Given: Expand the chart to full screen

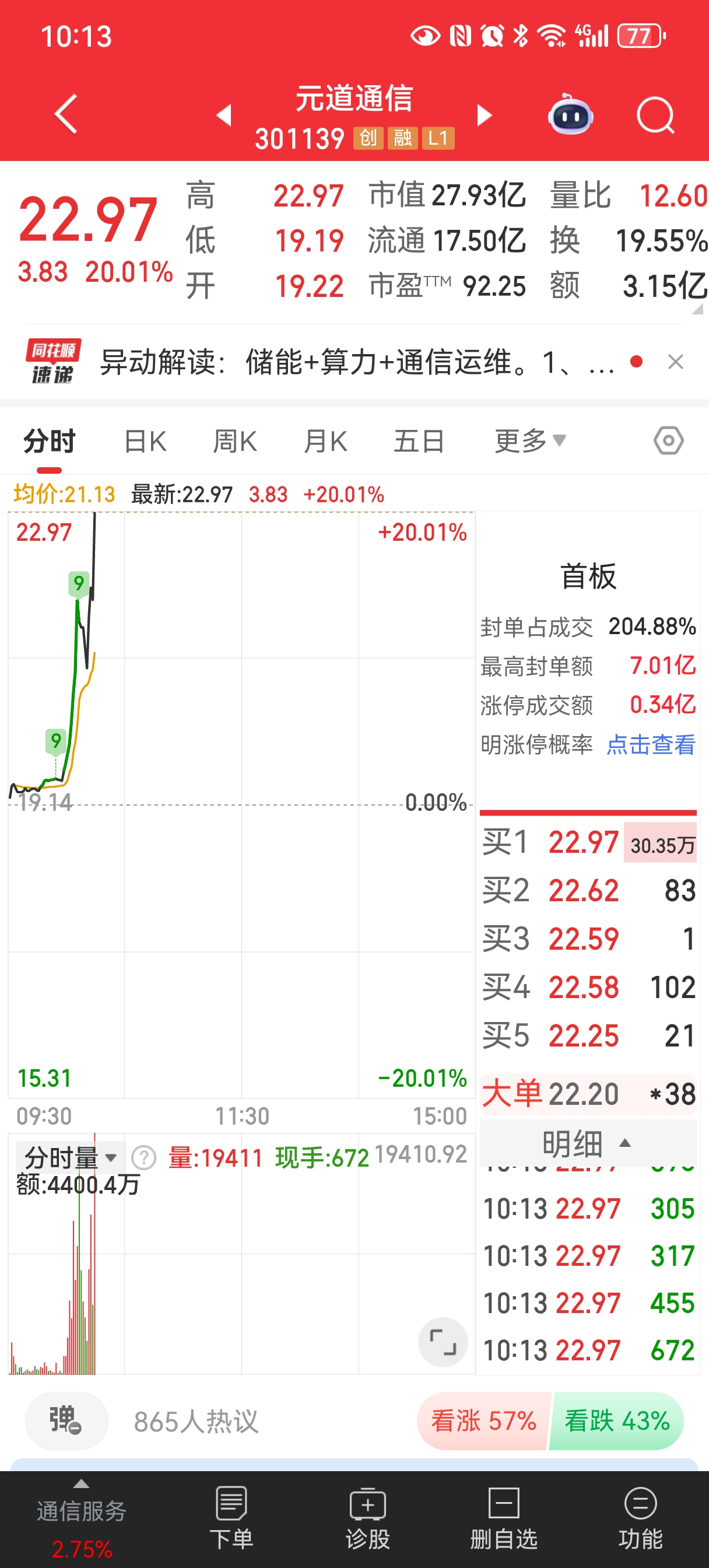Looking at the screenshot, I should [443, 1342].
